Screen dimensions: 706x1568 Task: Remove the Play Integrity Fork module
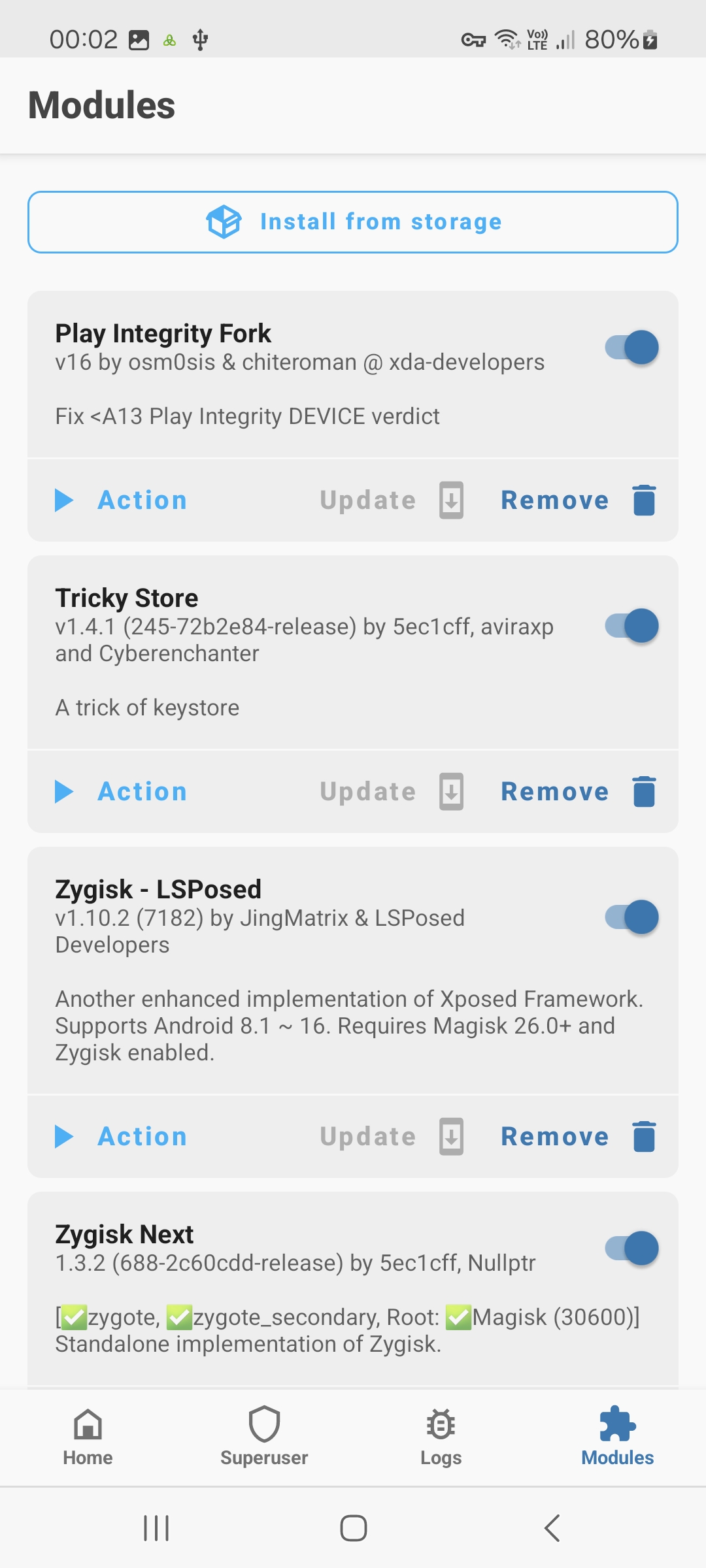[x=578, y=500]
